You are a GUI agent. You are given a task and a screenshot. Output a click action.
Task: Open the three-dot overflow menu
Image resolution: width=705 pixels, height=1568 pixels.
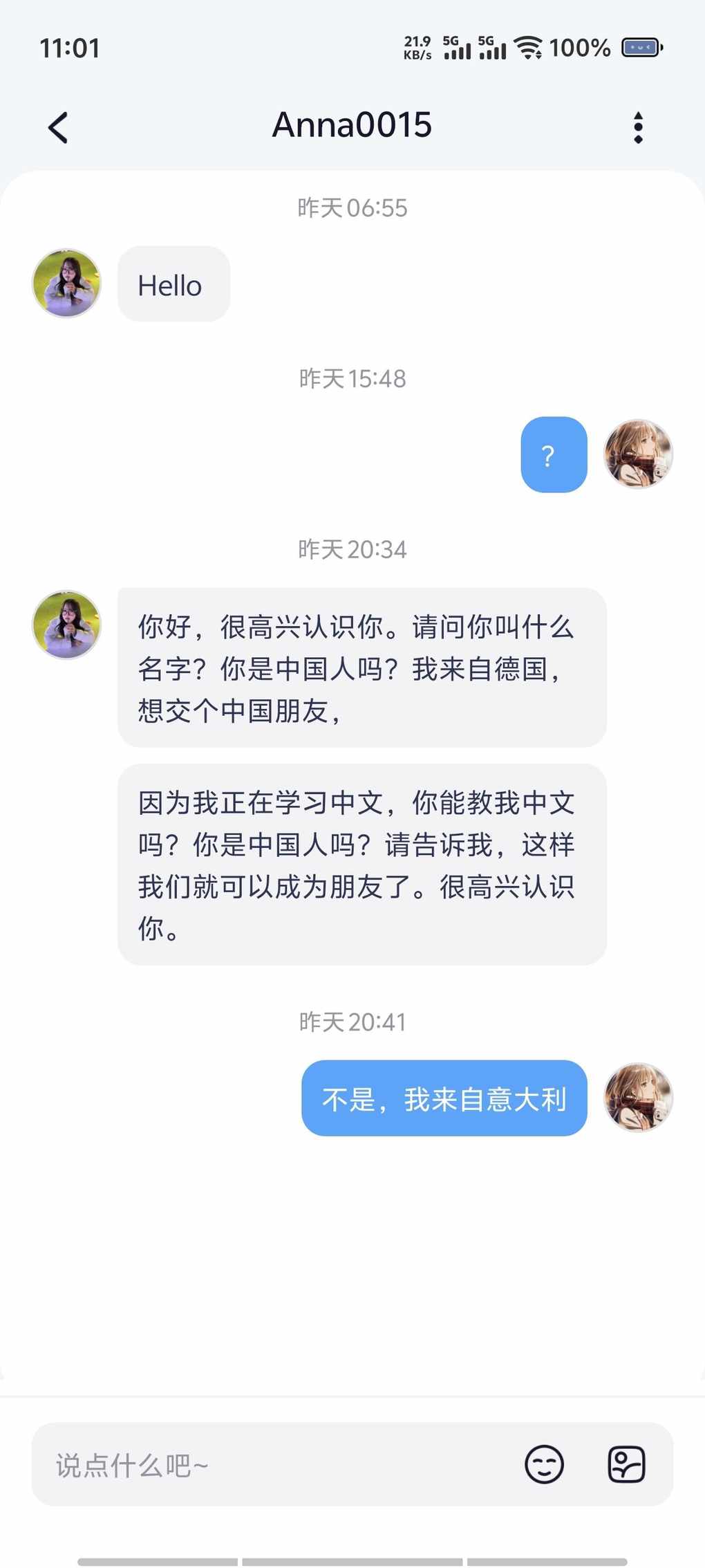638,127
